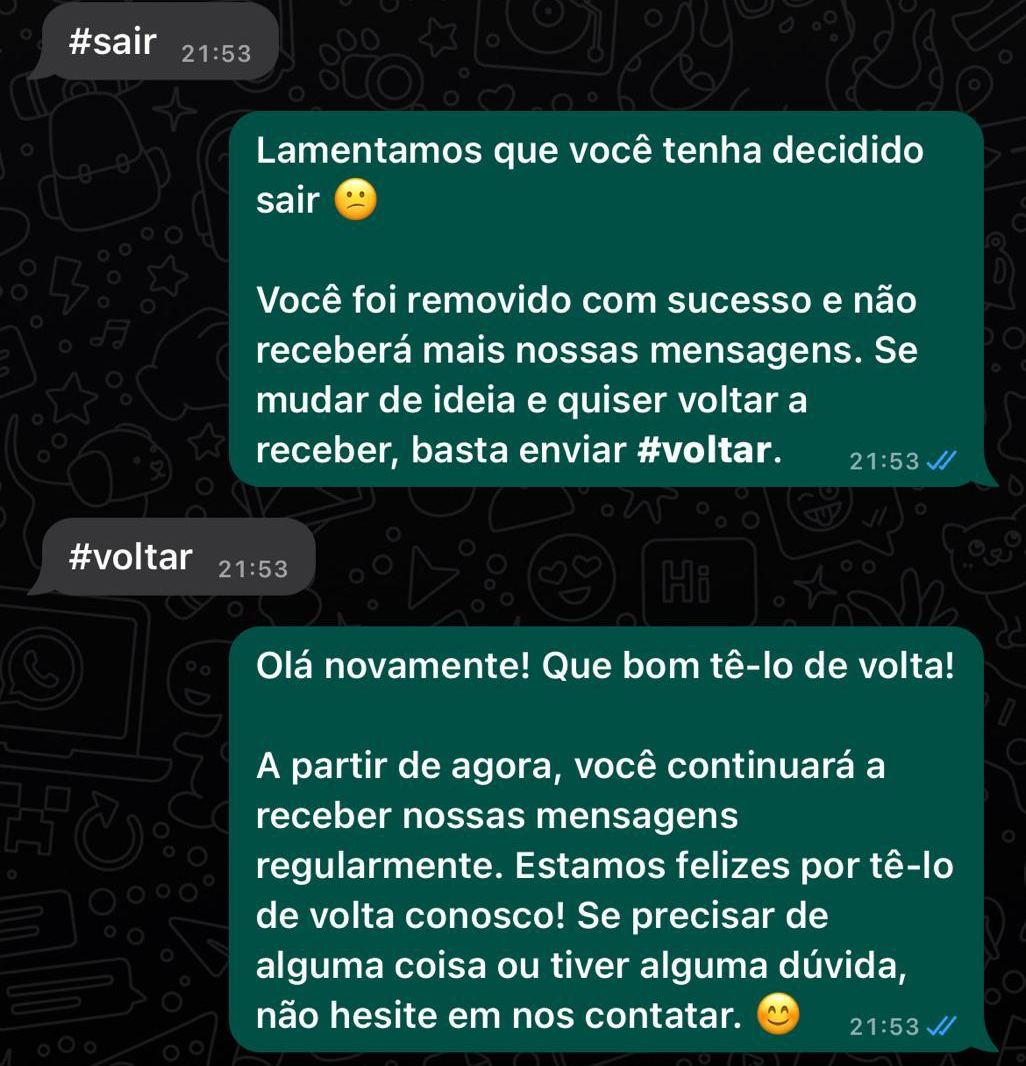Tap the 21:53 timestamp next to '#voltar'
This screenshot has width=1026, height=1066.
click(252, 566)
